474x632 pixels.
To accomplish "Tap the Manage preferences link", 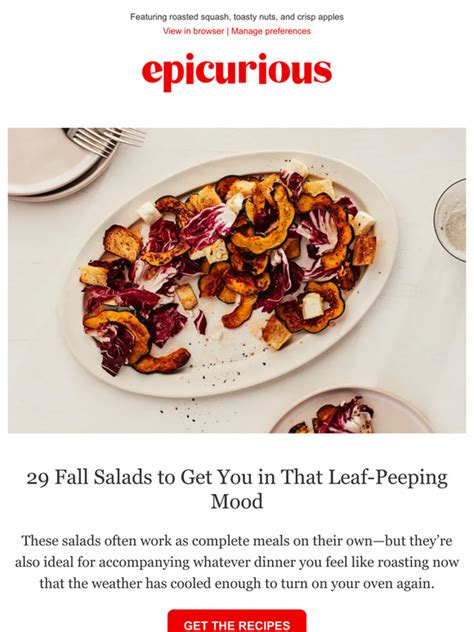I will coord(271,31).
